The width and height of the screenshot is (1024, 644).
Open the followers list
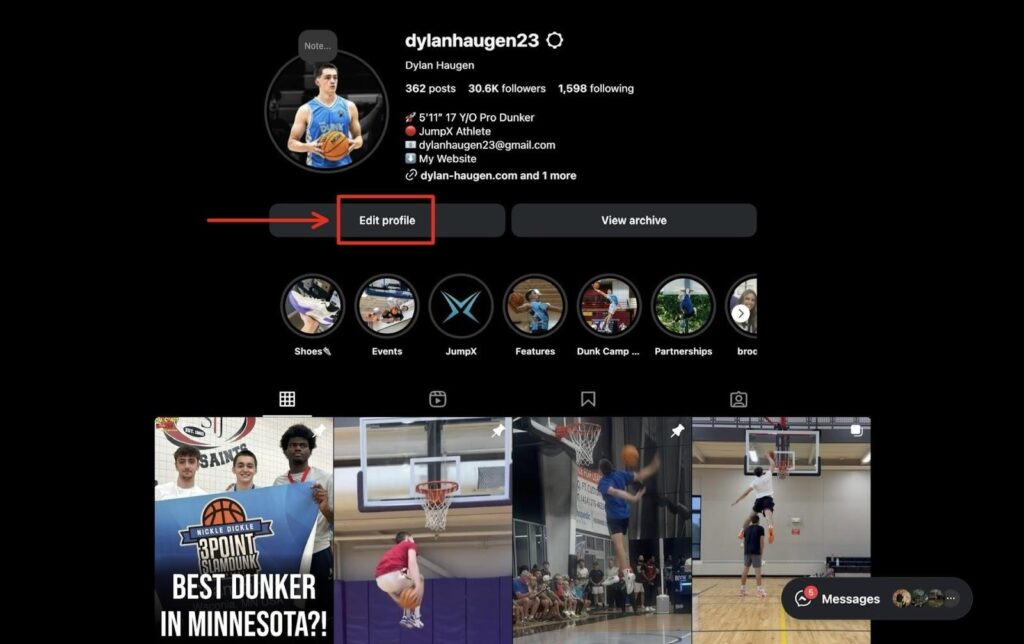coord(506,88)
